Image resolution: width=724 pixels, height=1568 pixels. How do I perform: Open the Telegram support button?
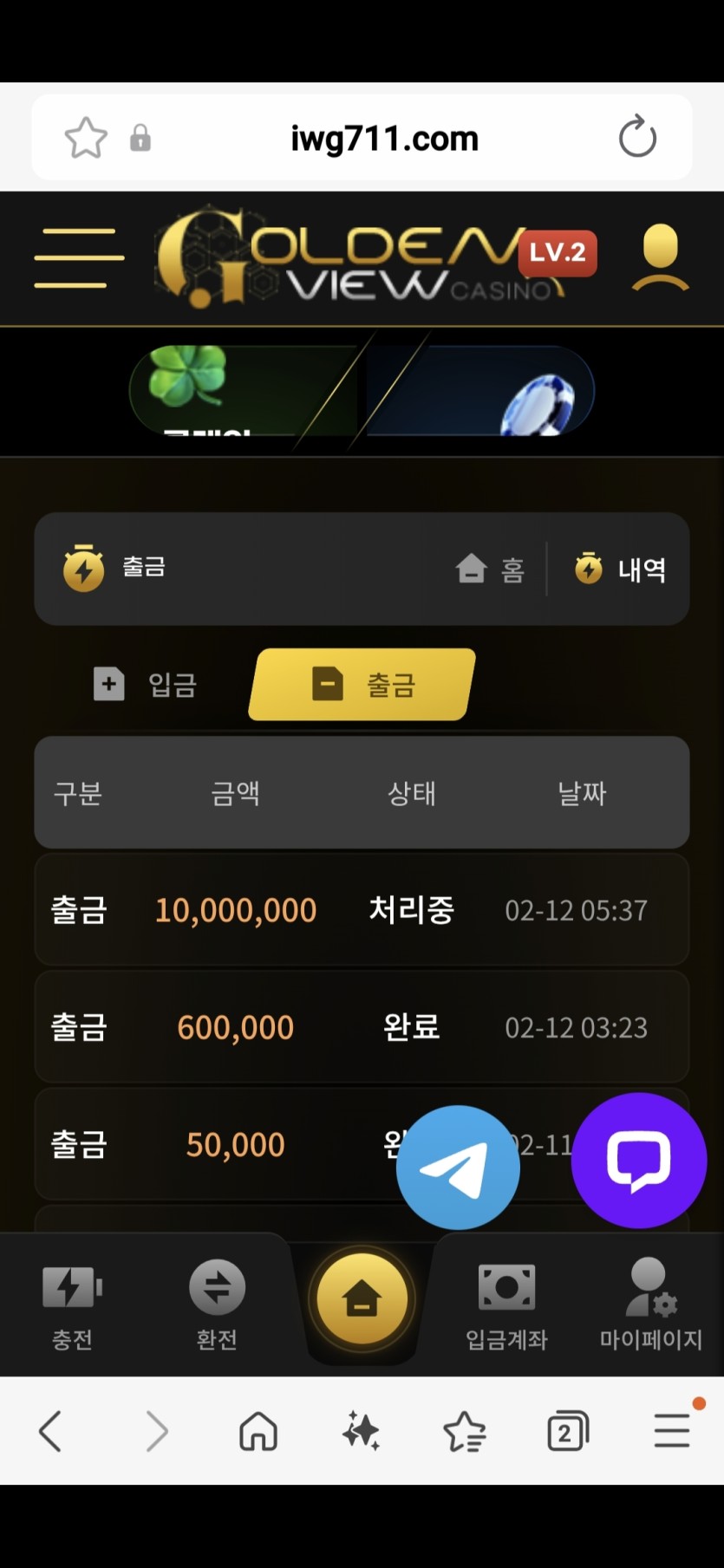click(x=458, y=1167)
